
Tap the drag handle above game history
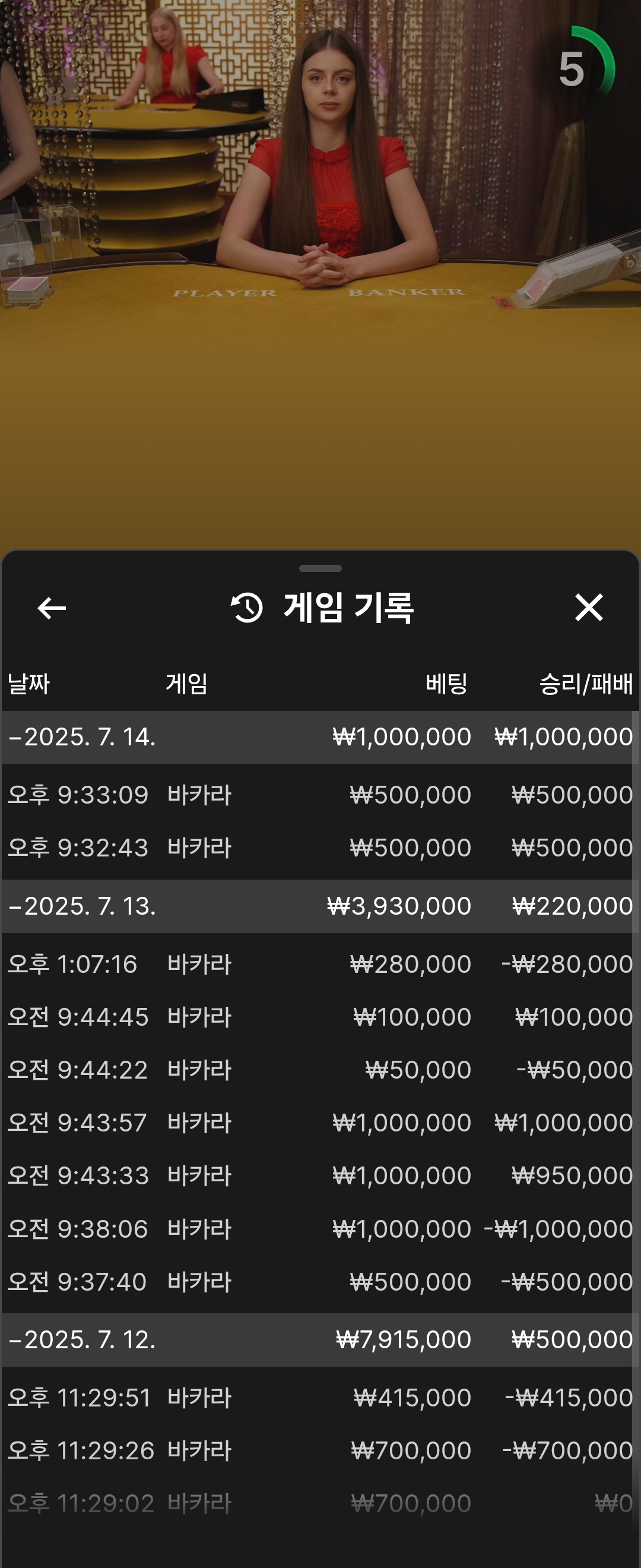320,568
